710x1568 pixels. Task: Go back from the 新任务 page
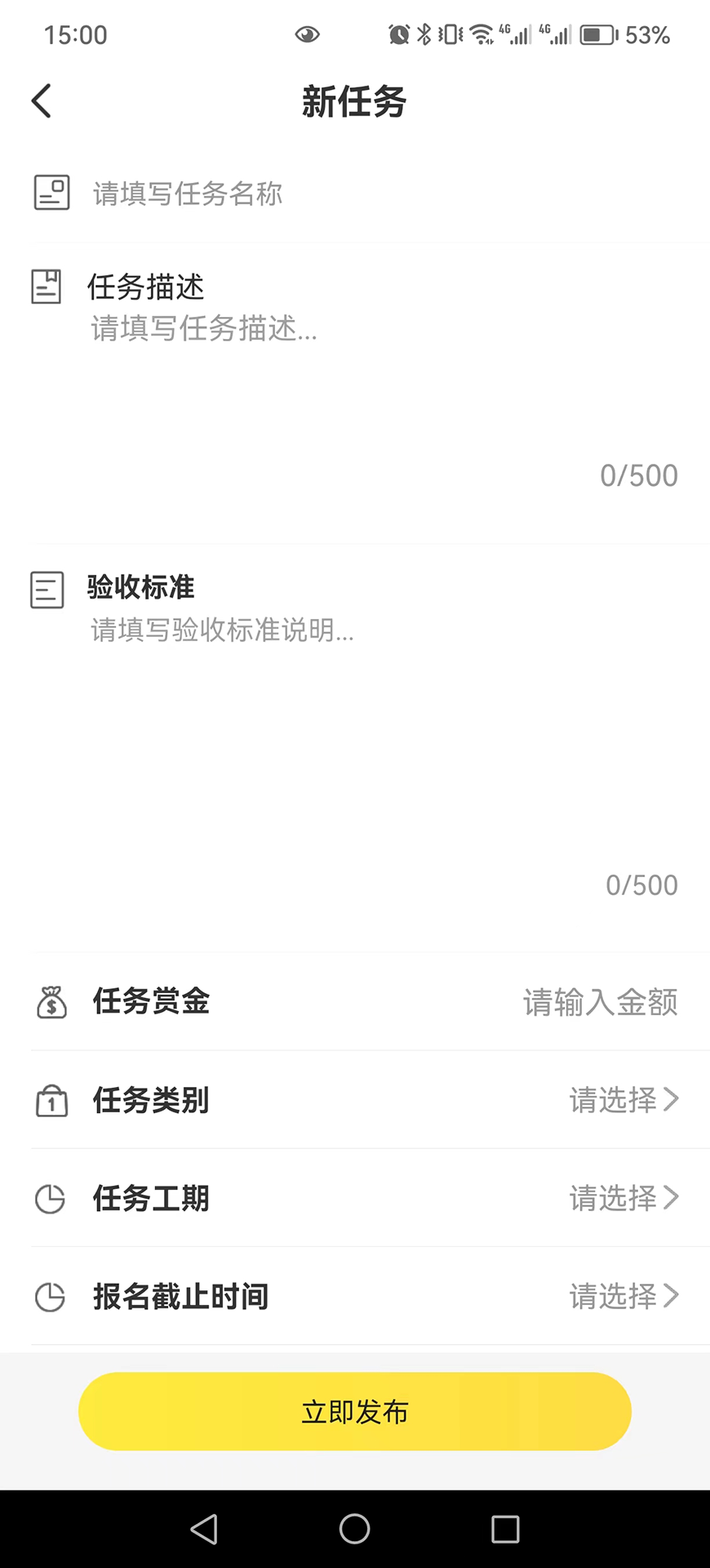(42, 101)
